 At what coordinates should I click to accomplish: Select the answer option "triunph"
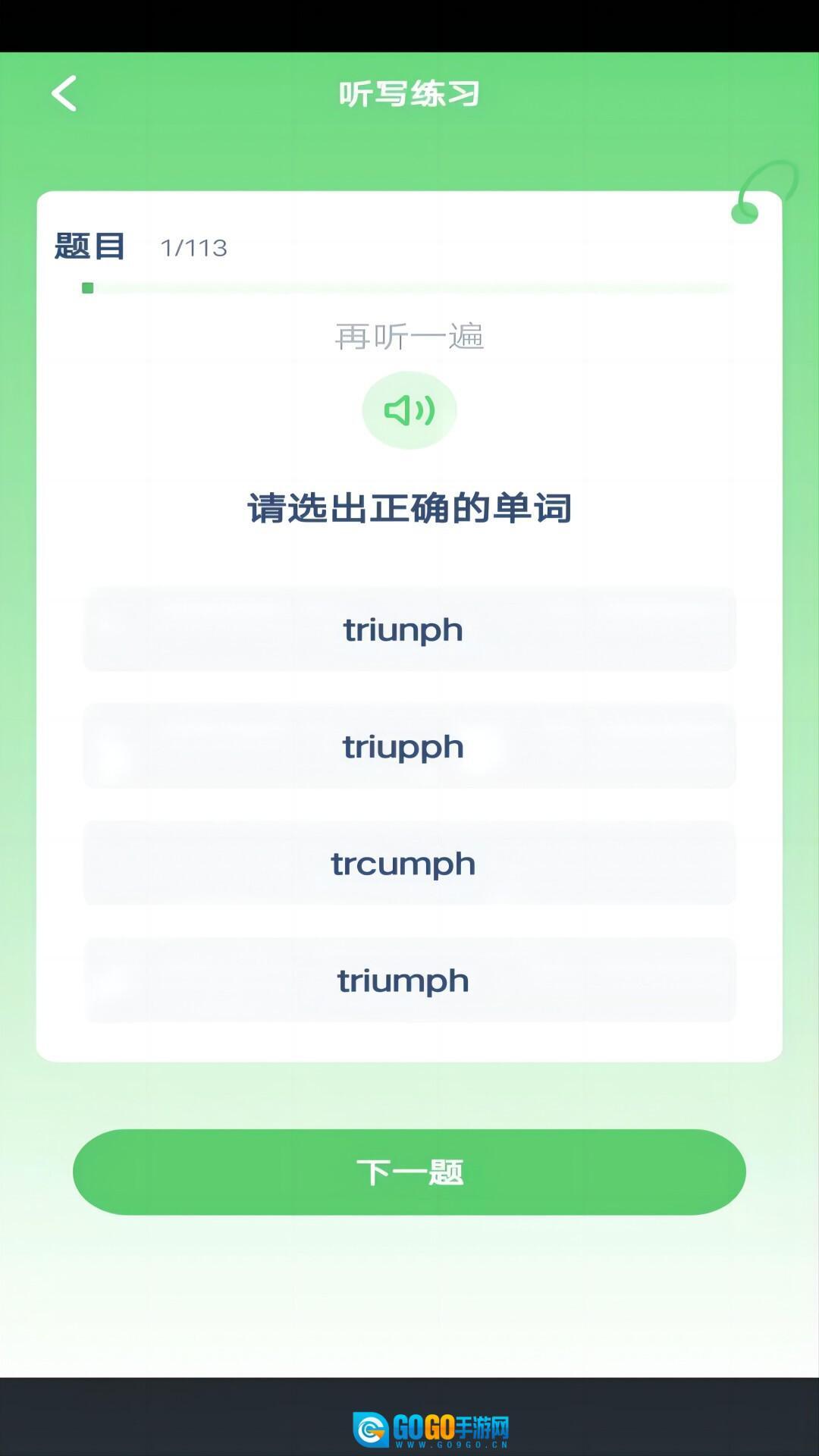(x=409, y=629)
